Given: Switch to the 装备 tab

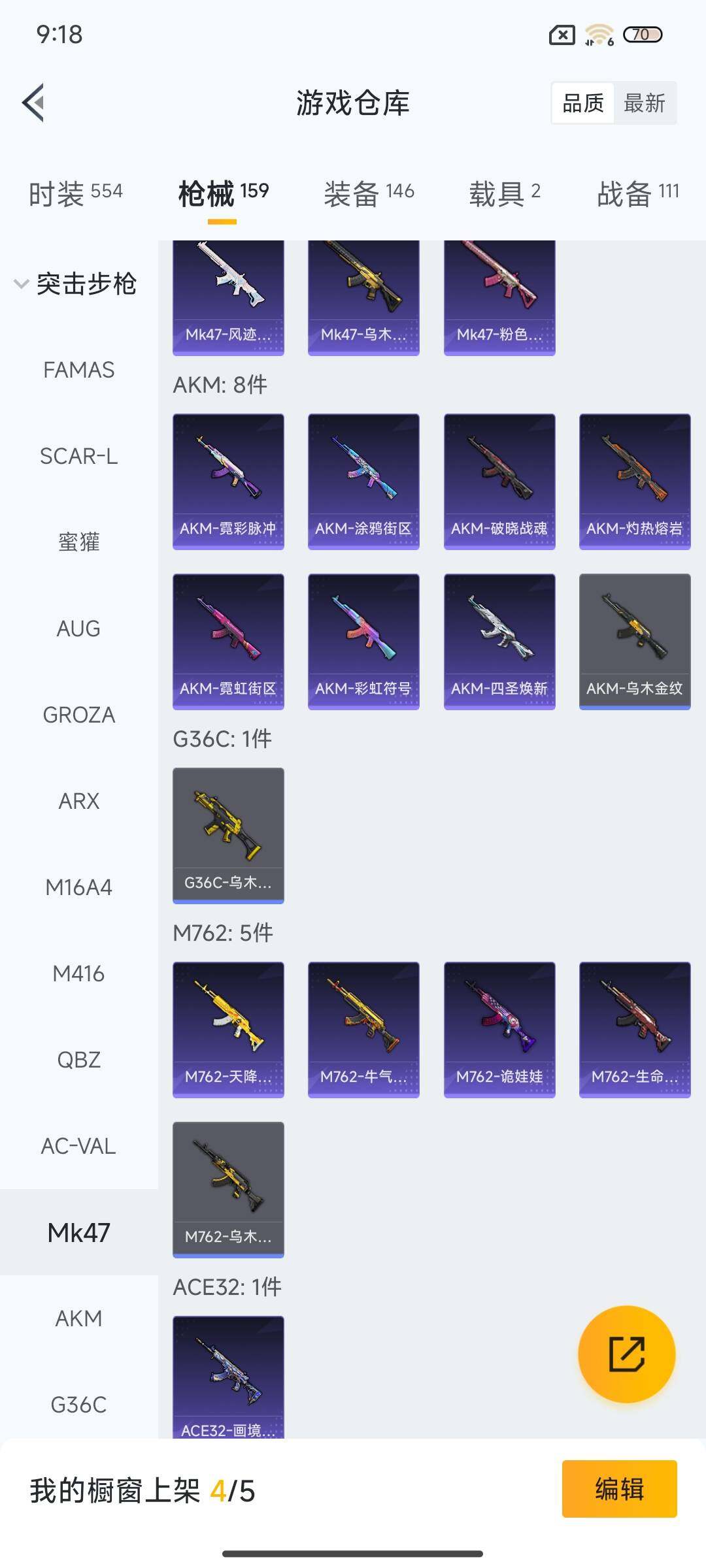Looking at the screenshot, I should 369,193.
